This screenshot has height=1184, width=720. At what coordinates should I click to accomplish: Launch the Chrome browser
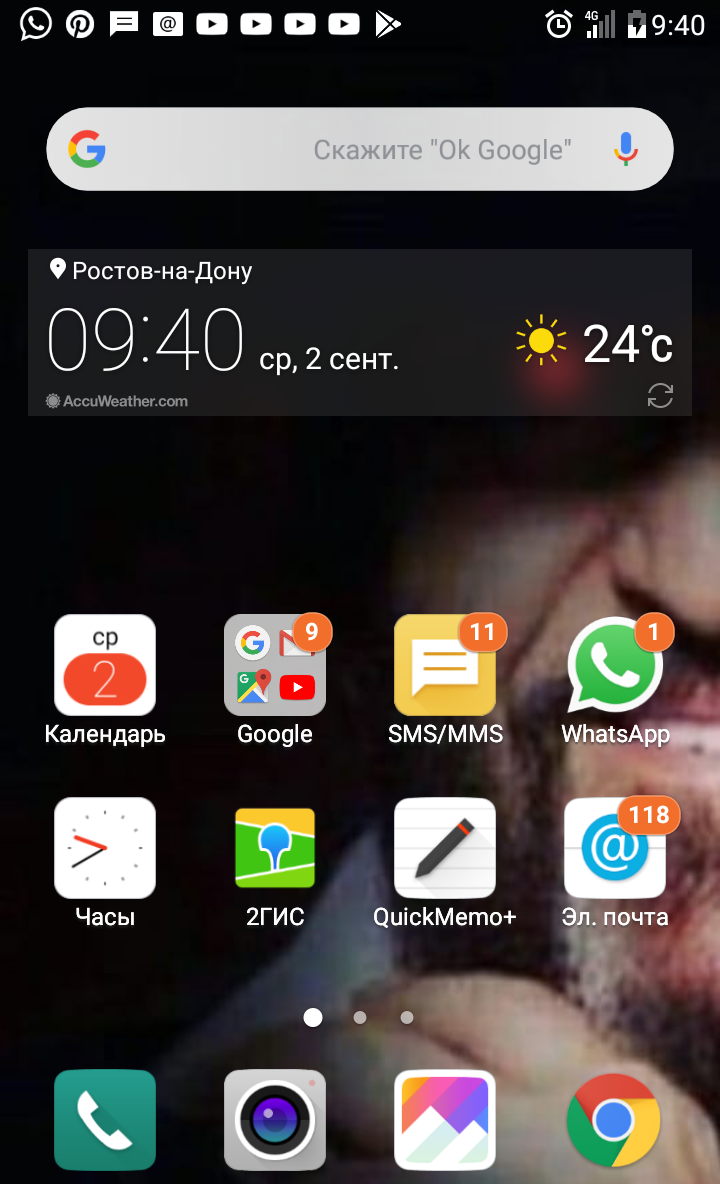(614, 1121)
